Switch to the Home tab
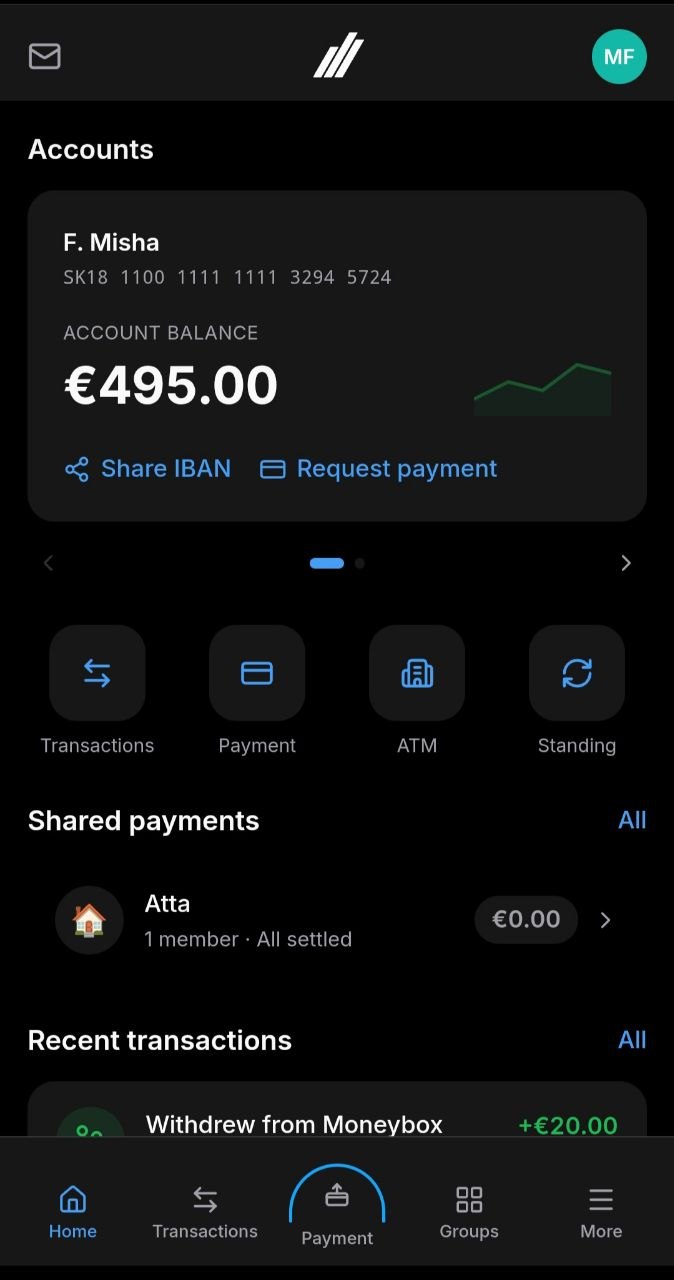Viewport: 674px width, 1280px height. pyautogui.click(x=73, y=1212)
